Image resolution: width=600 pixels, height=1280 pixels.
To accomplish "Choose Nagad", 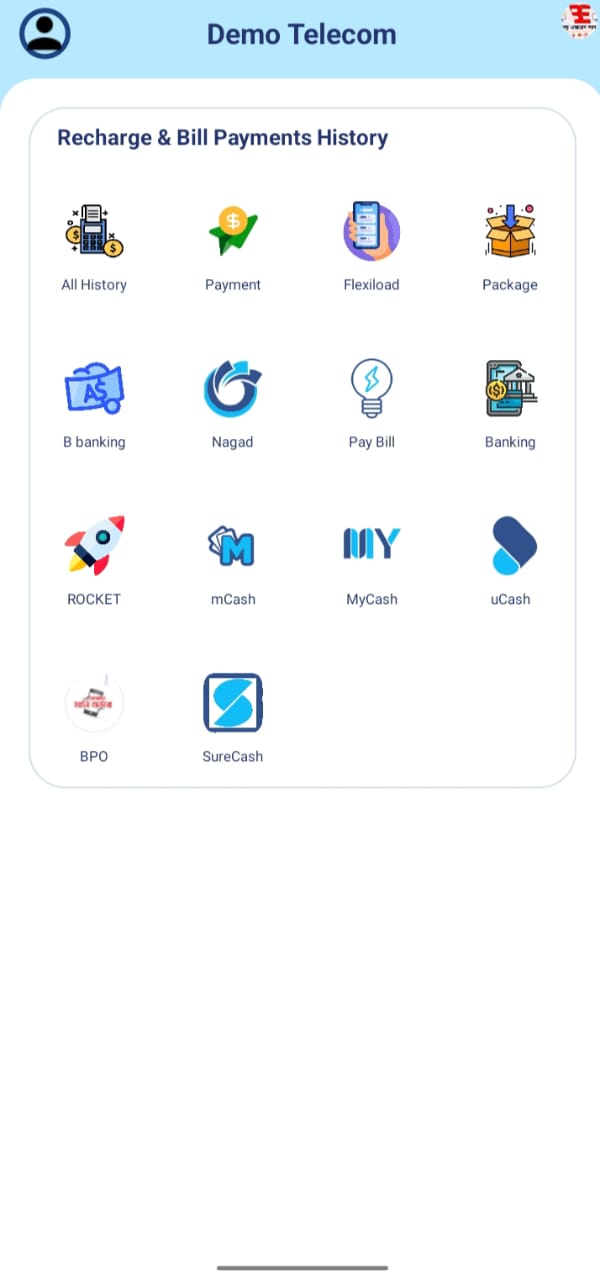I will tap(233, 404).
